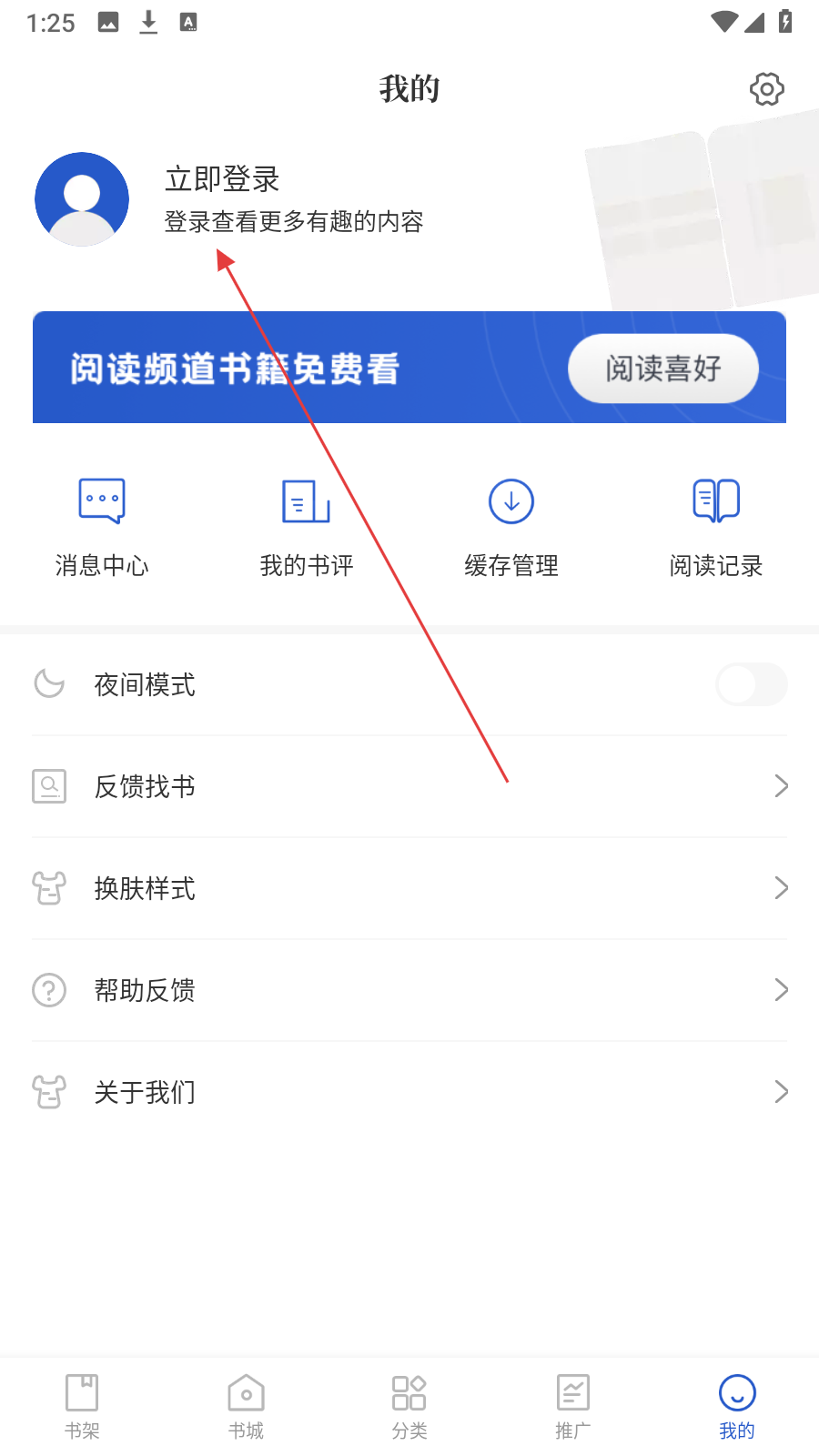The image size is (819, 1456).
Task: Select the 我的 tab
Action: point(737,1406)
